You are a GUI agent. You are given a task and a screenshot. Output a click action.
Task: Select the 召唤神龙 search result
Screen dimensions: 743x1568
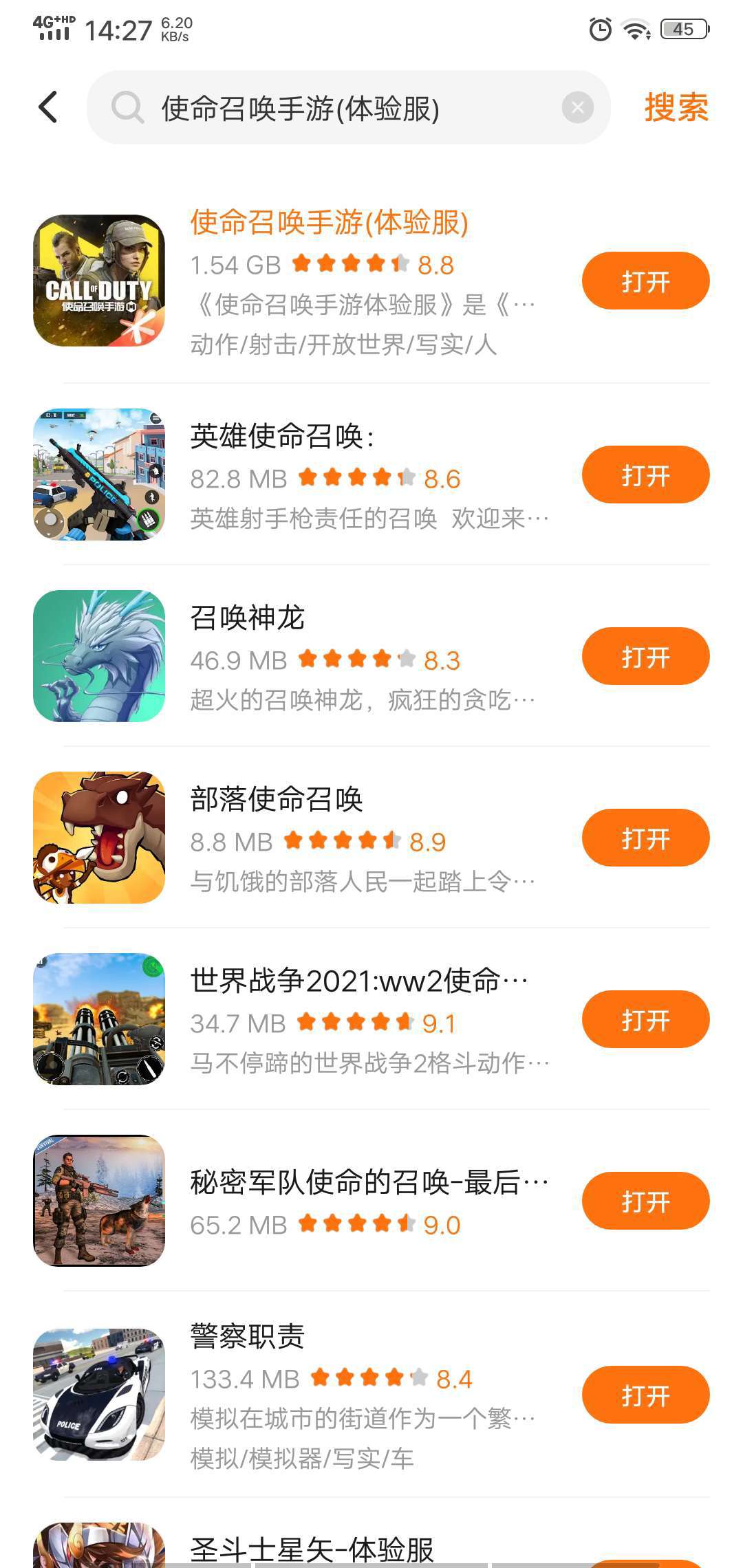[x=248, y=618]
